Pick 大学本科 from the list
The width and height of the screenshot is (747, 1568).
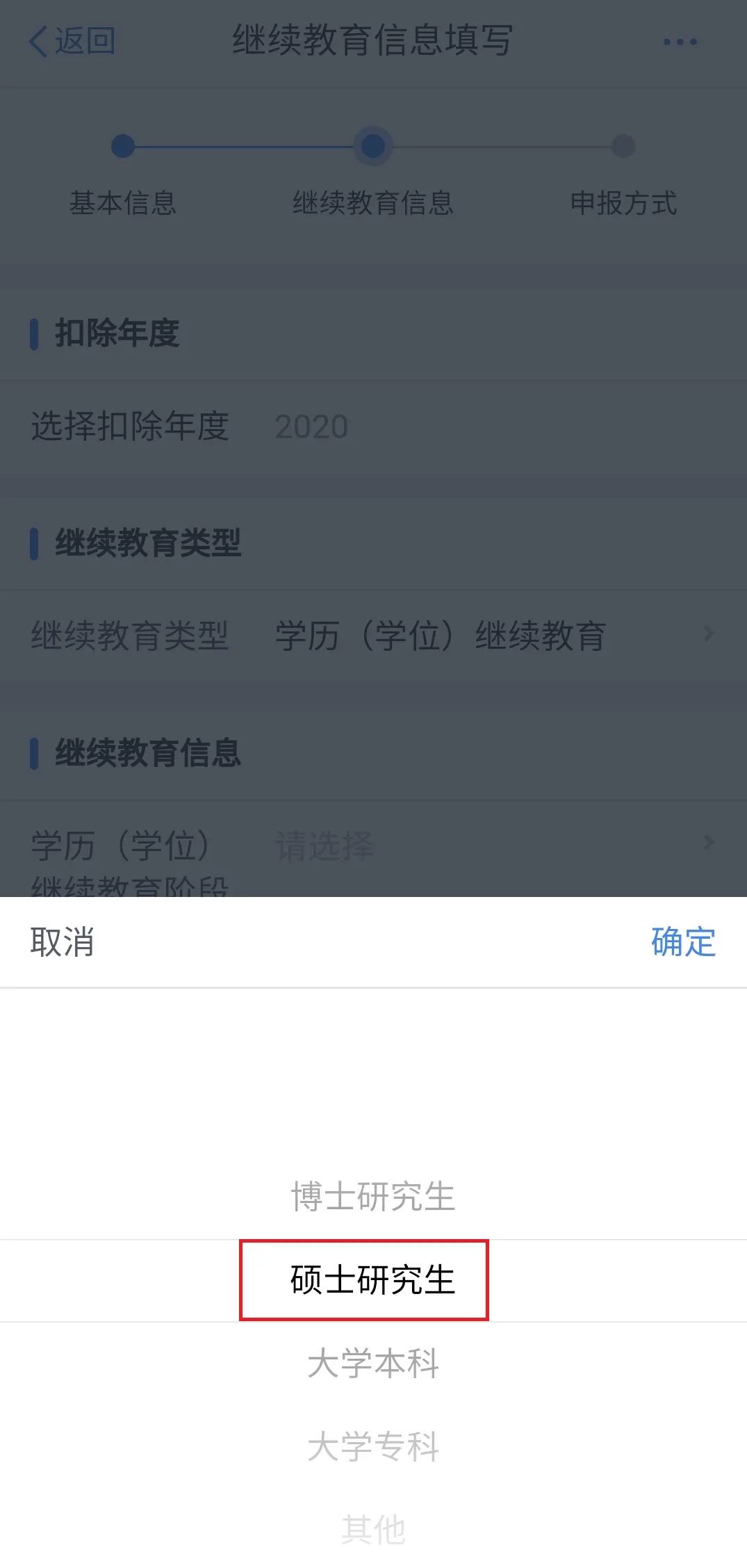point(373,1364)
